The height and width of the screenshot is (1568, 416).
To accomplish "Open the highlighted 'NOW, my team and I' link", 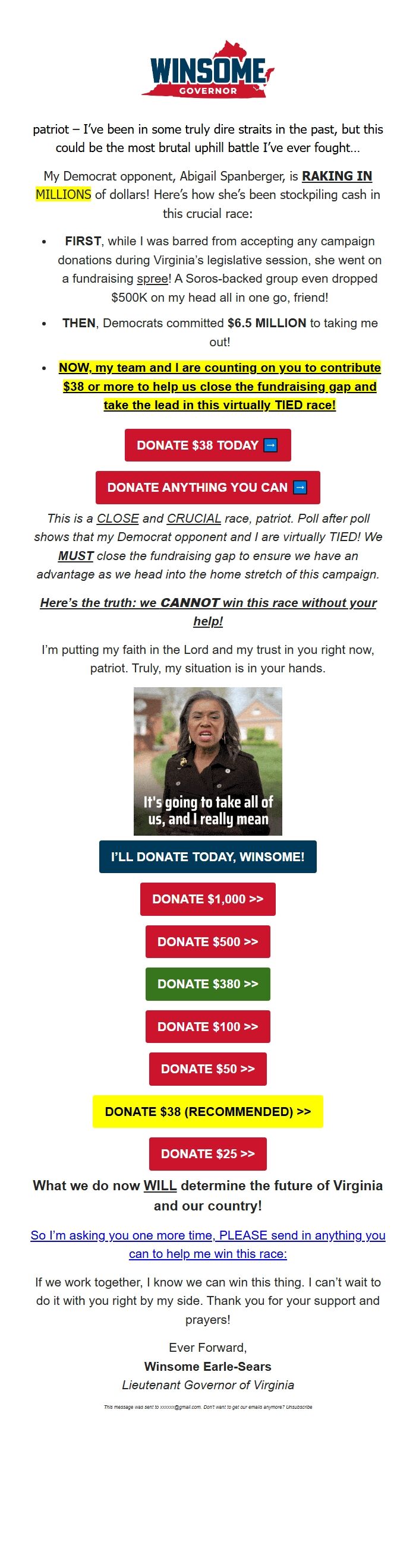I will tap(219, 386).
